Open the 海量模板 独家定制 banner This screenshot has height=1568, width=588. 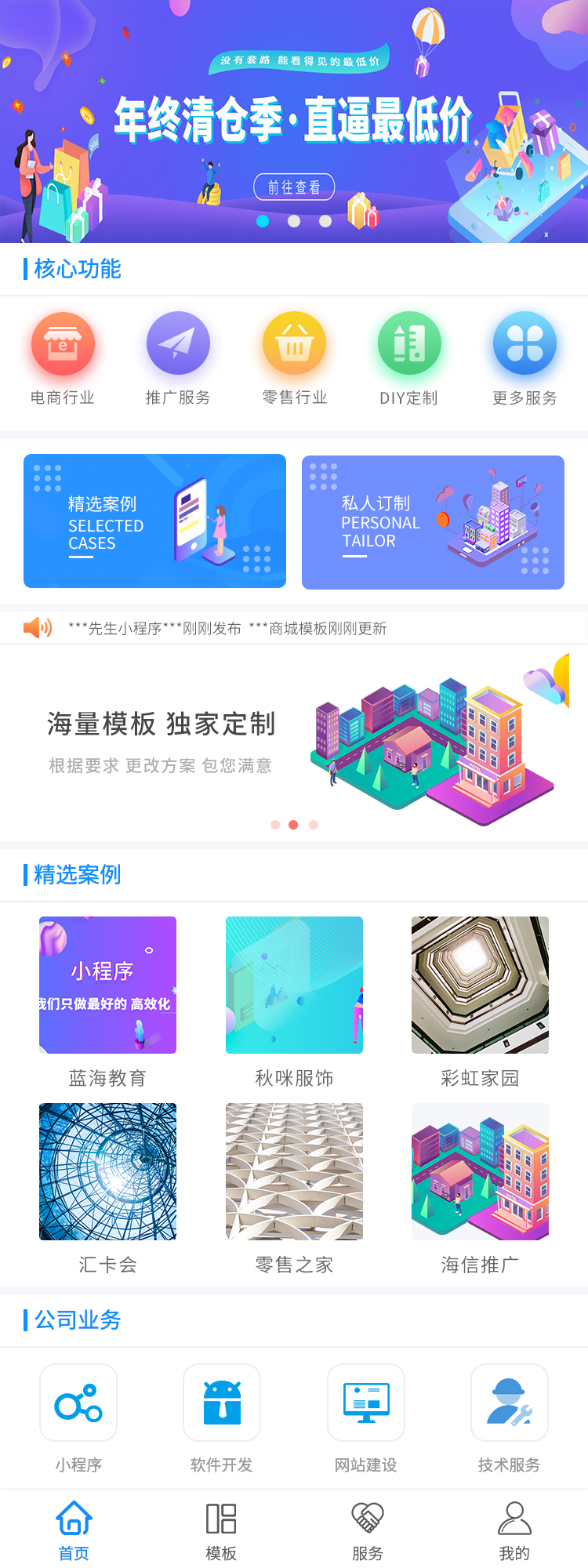294,741
